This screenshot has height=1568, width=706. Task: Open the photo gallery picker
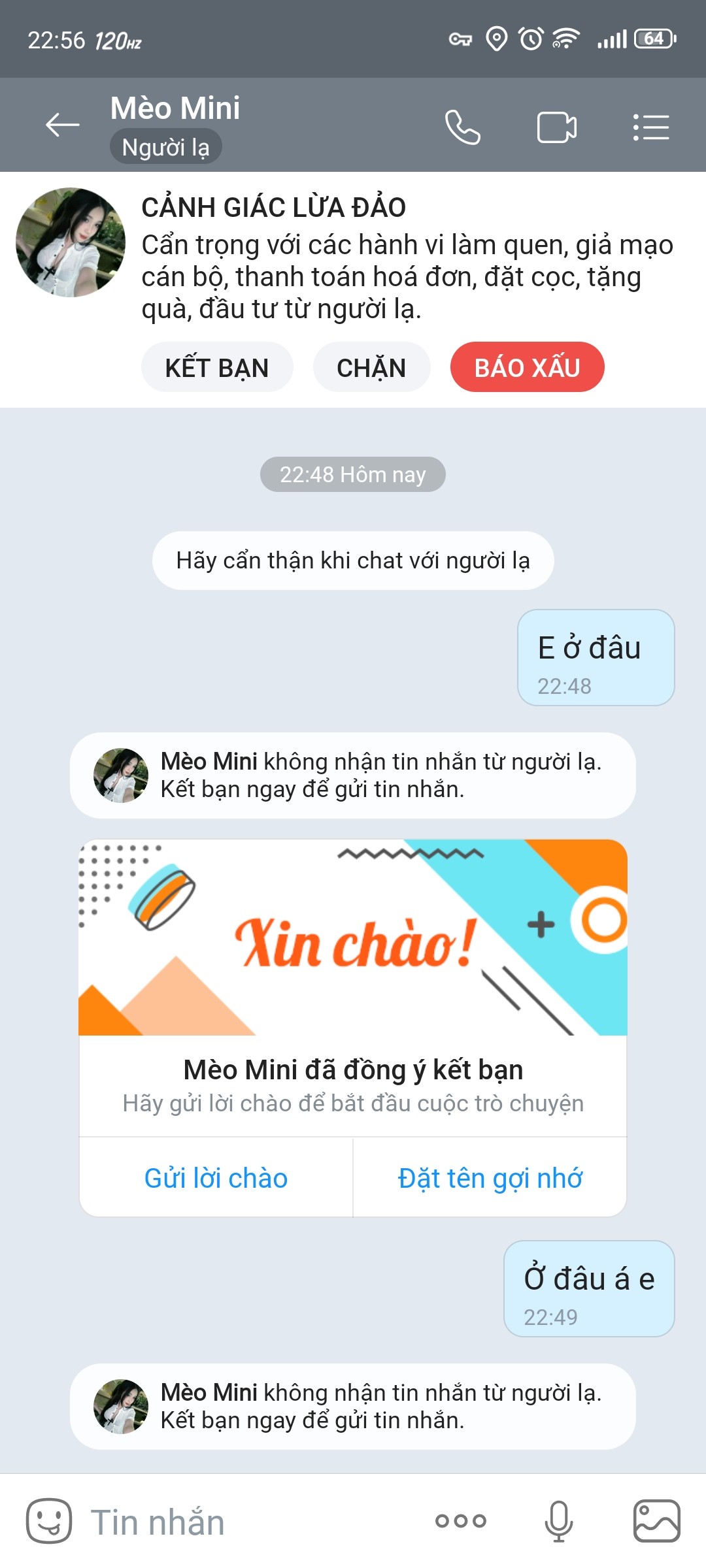pos(656,1521)
